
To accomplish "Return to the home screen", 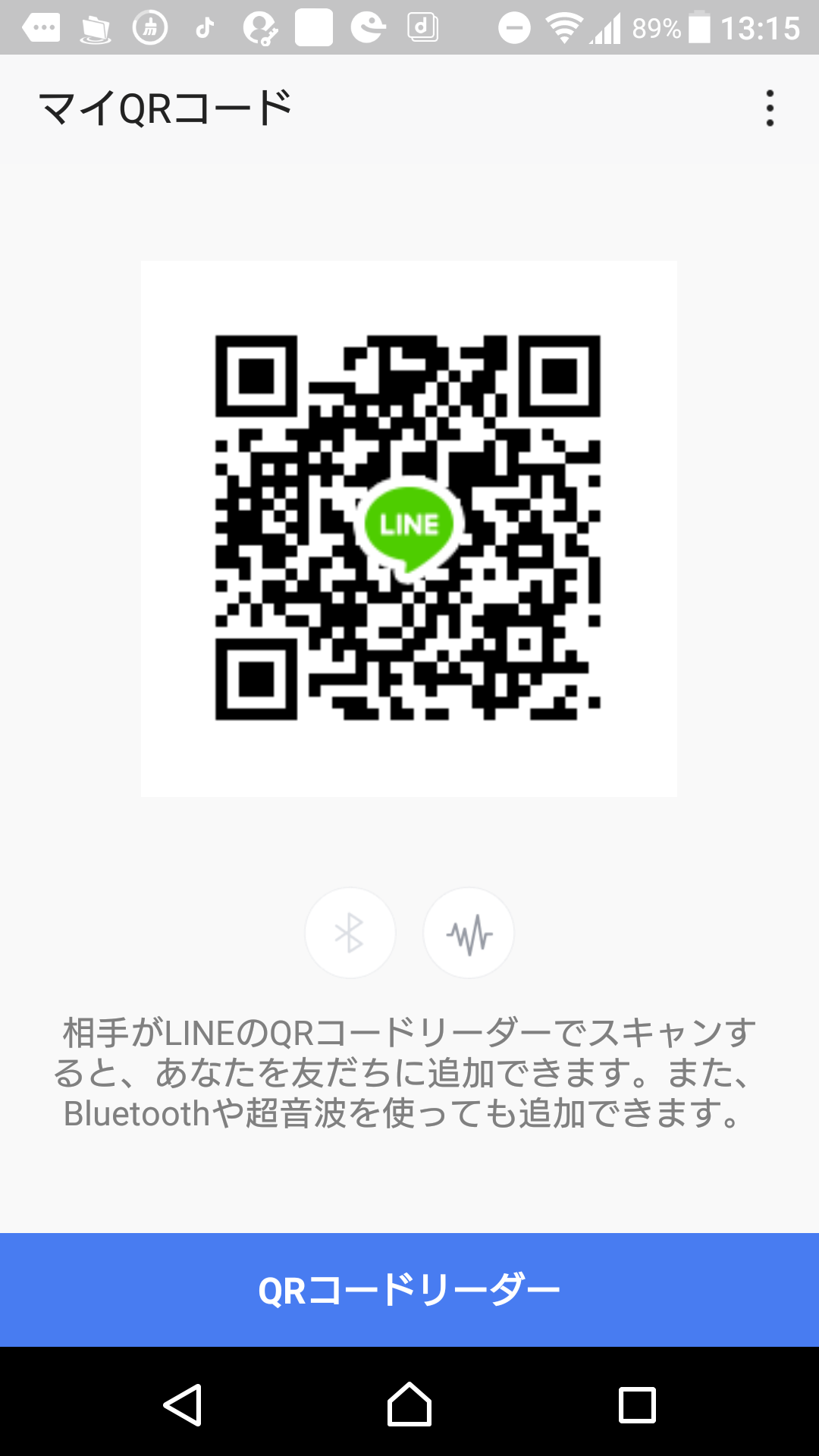I will coord(409,1404).
